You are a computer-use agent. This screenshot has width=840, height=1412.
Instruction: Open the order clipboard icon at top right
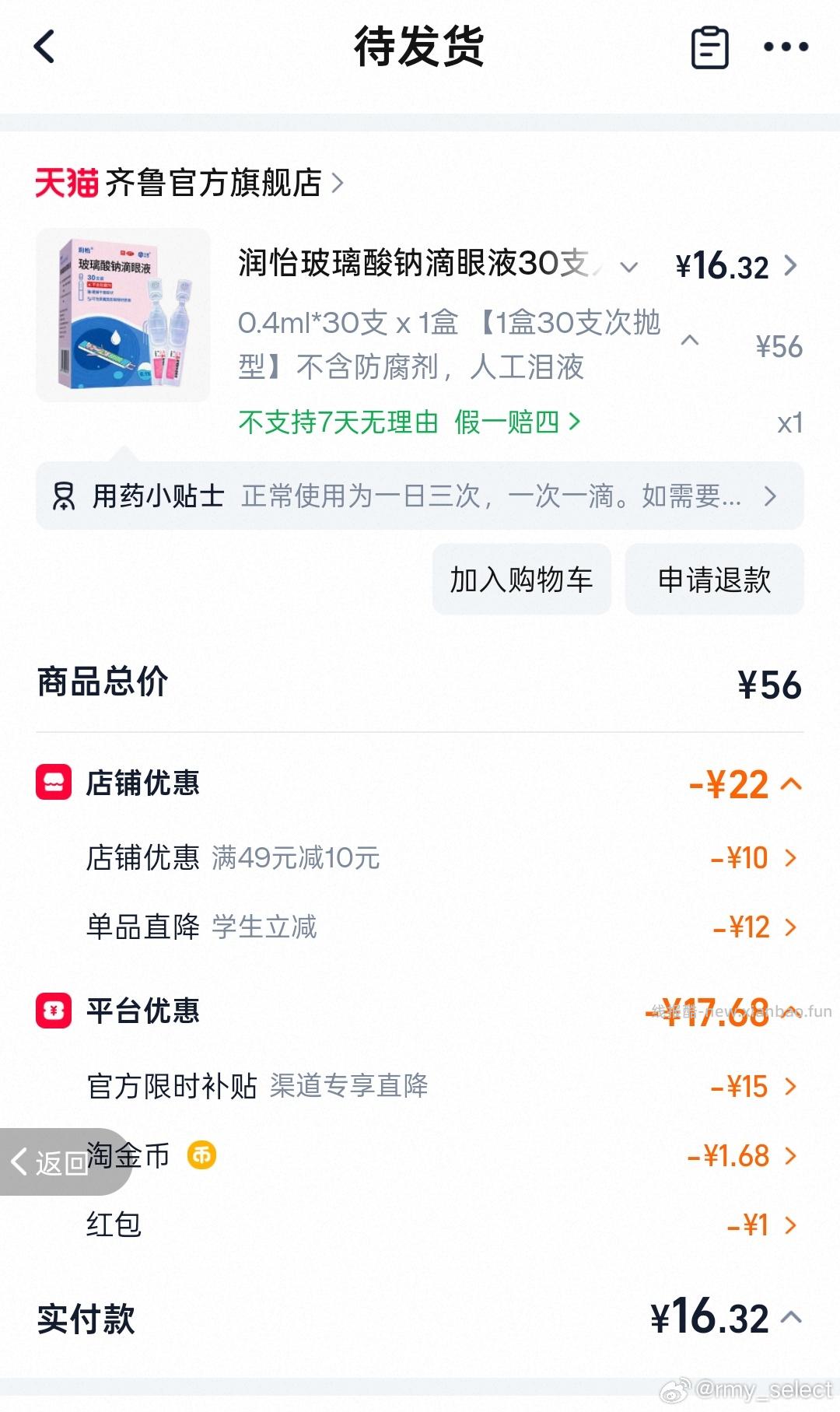[x=709, y=47]
